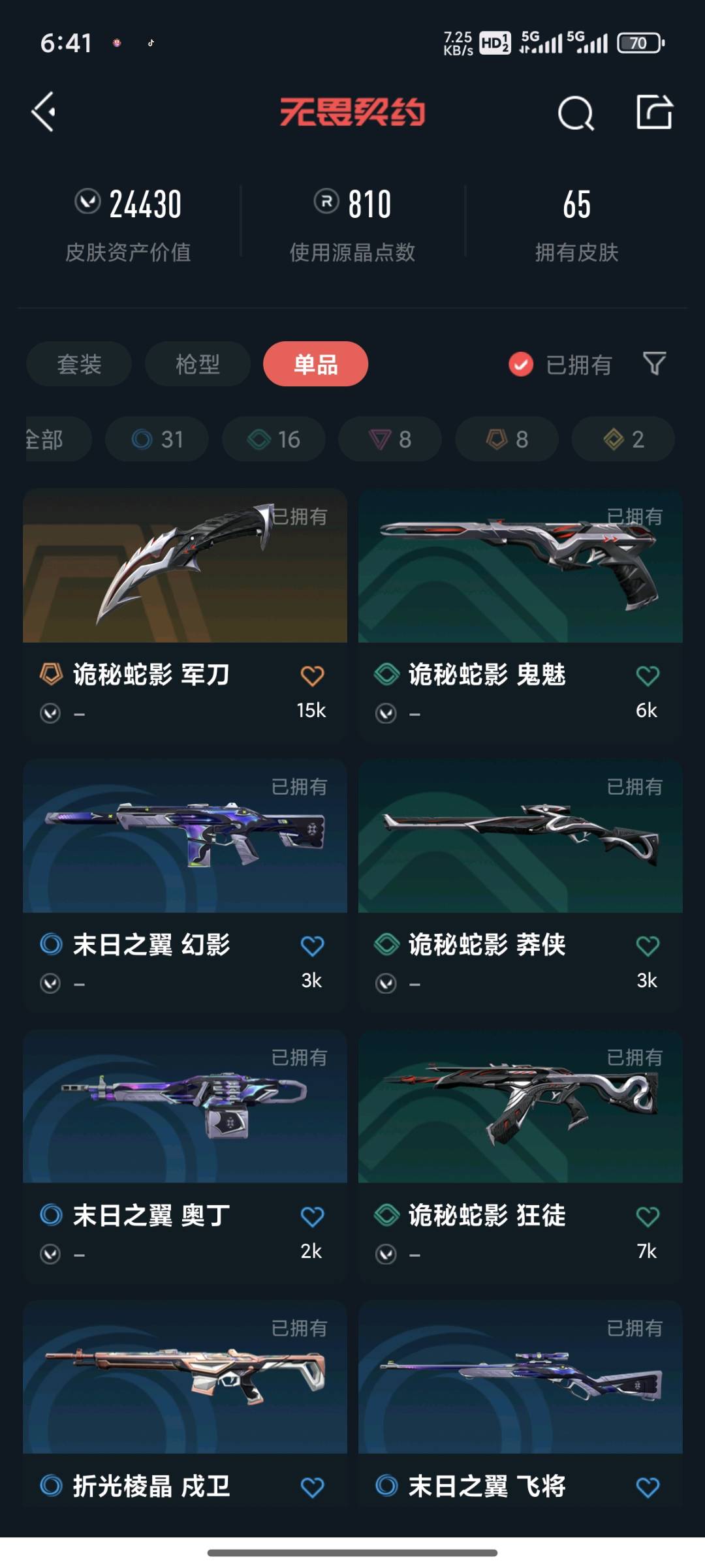Go back using the top-left arrow
The width and height of the screenshot is (705, 1568).
44,112
